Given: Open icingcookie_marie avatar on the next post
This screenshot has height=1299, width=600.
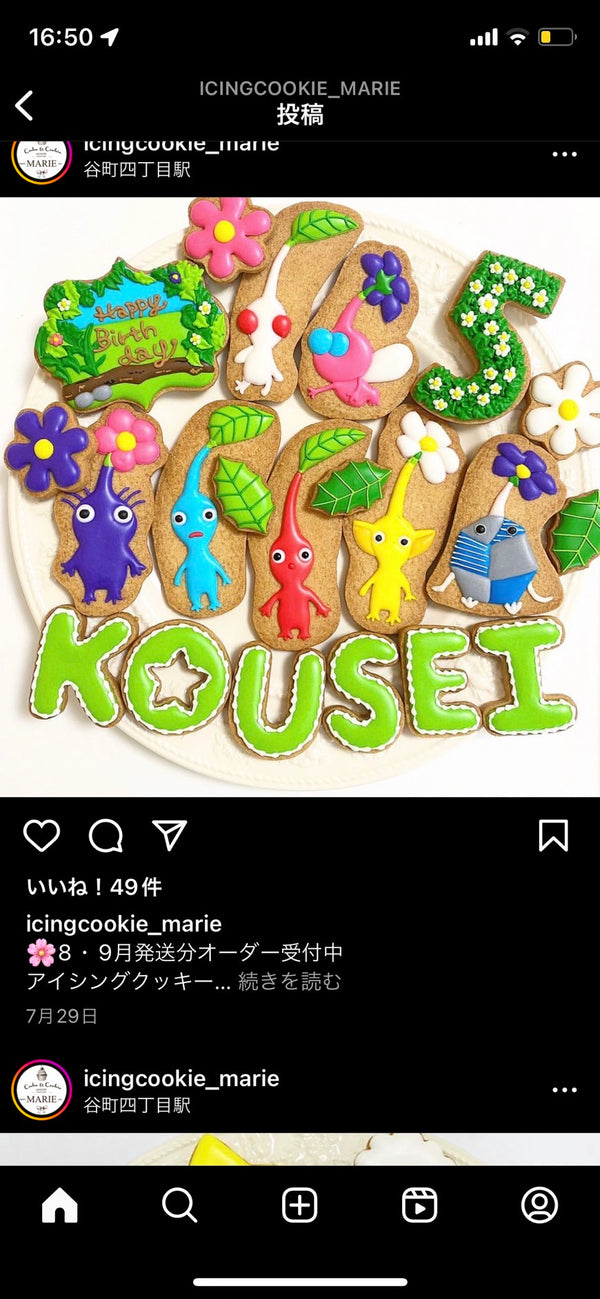Looking at the screenshot, I should pos(42,1090).
